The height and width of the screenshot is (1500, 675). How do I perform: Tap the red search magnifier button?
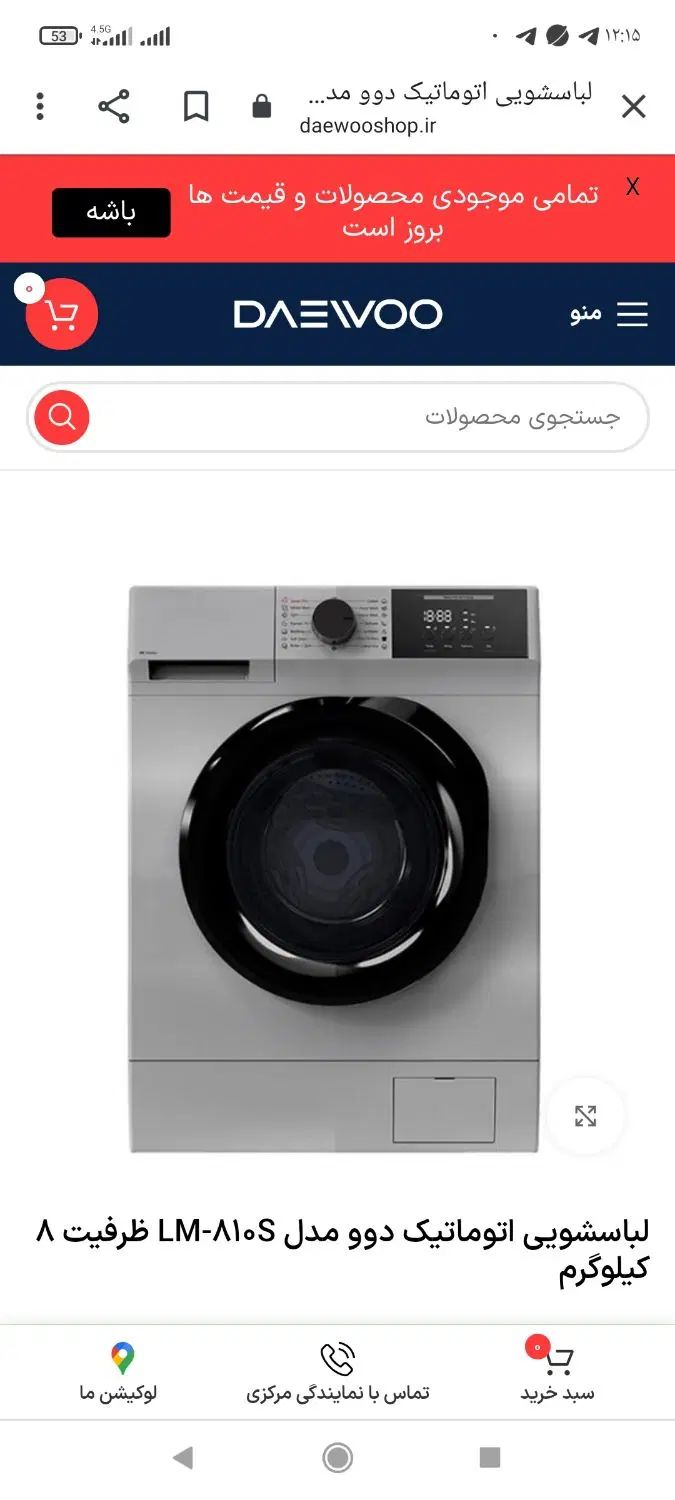coord(62,416)
